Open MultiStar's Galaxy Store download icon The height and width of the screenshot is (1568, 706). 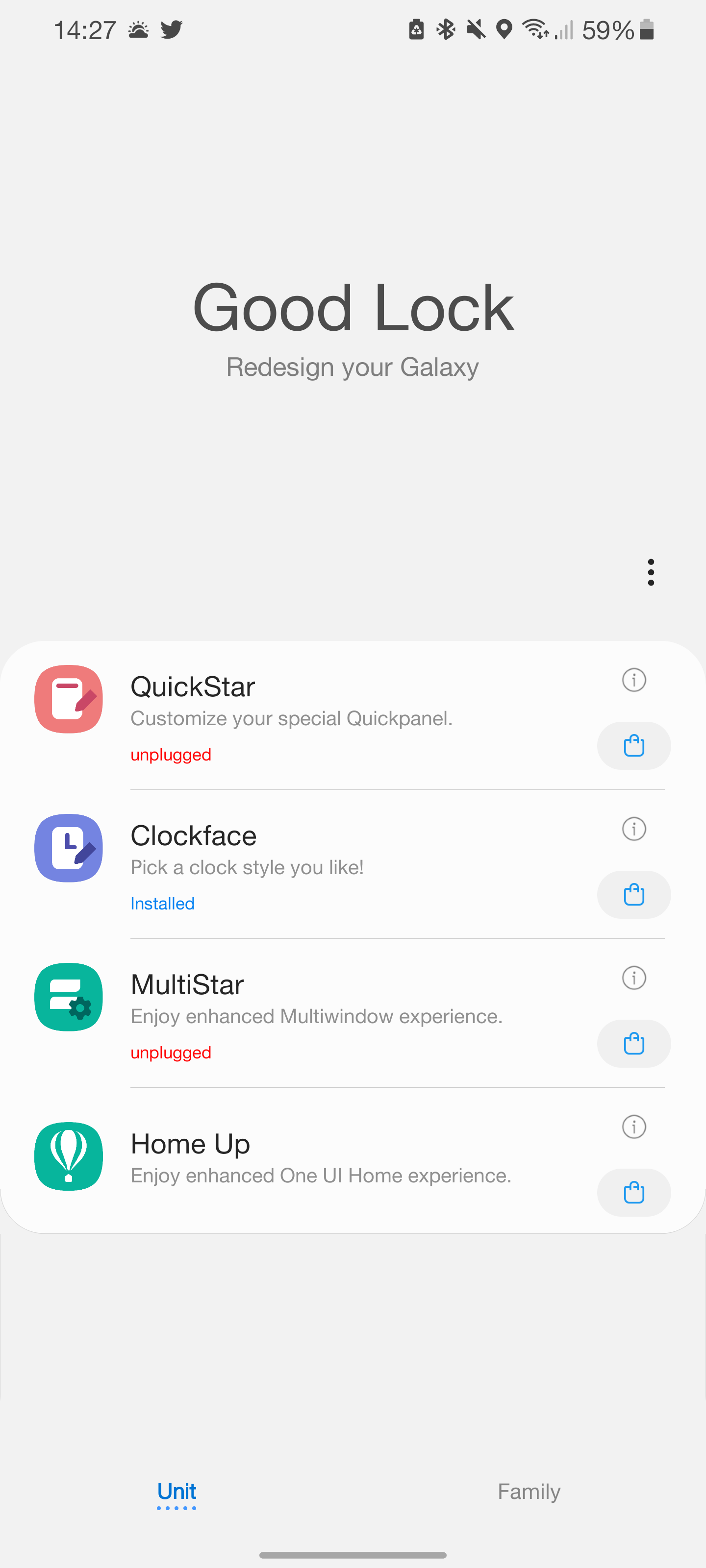(x=633, y=1043)
